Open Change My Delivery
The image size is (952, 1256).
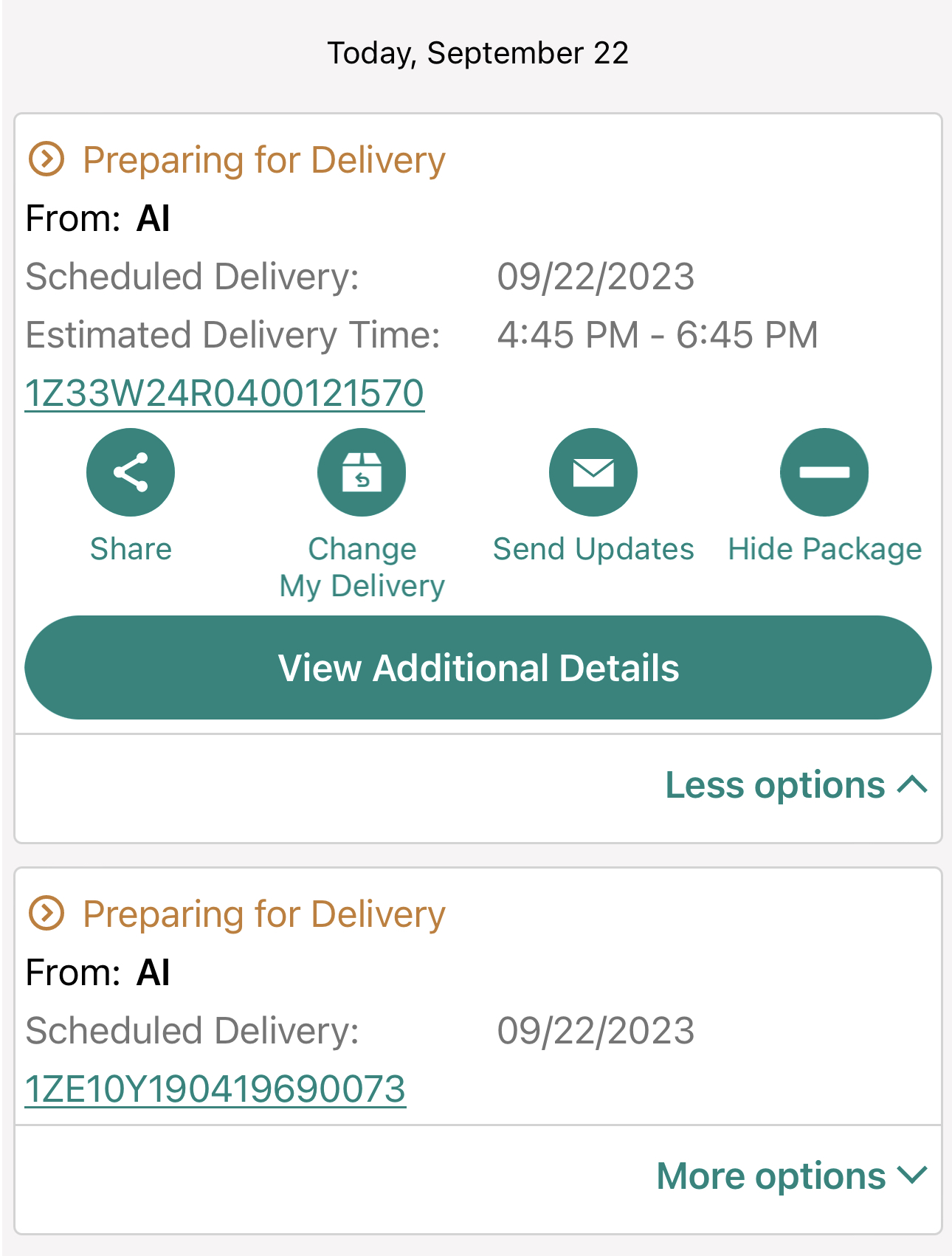click(362, 472)
